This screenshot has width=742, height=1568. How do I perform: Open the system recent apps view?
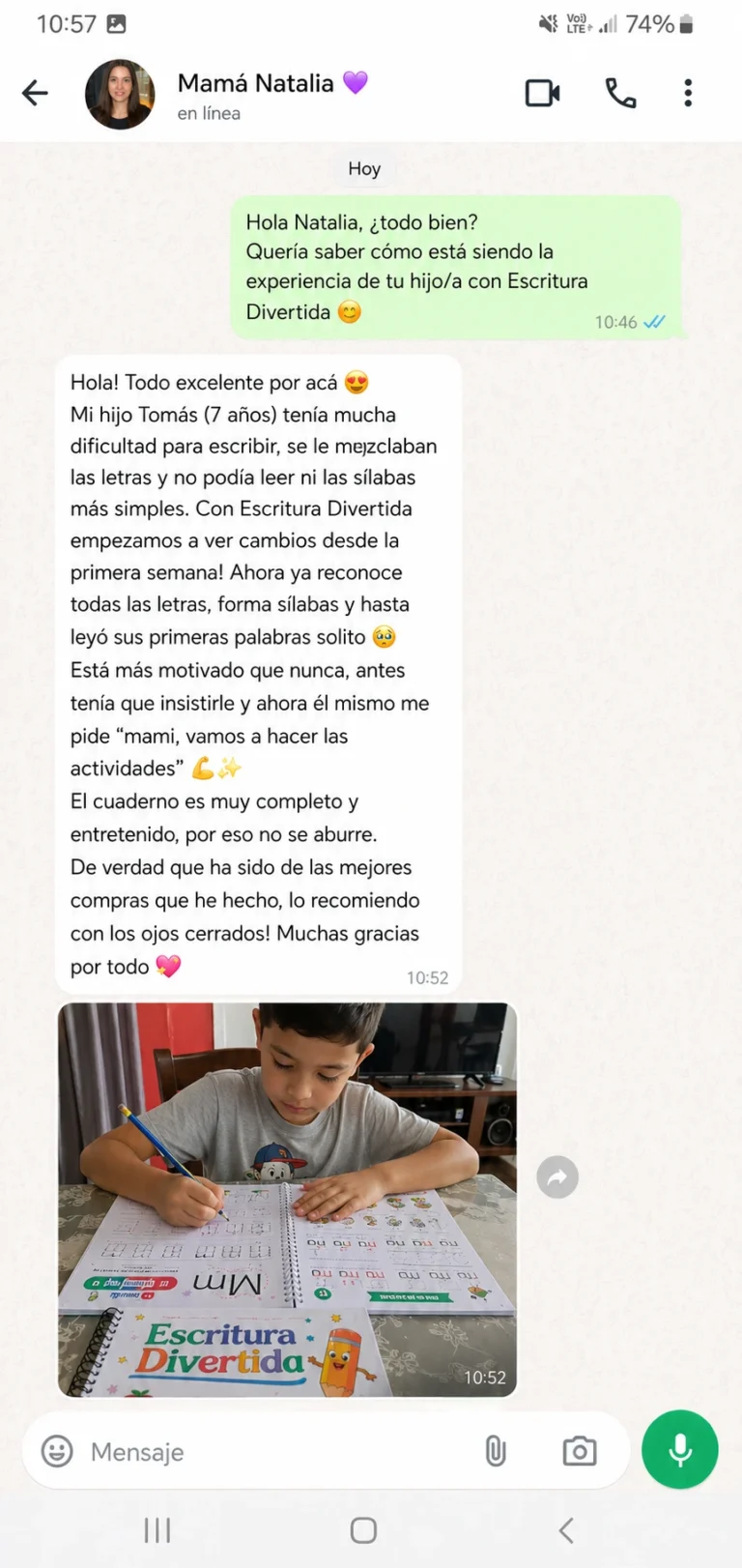(x=157, y=1530)
